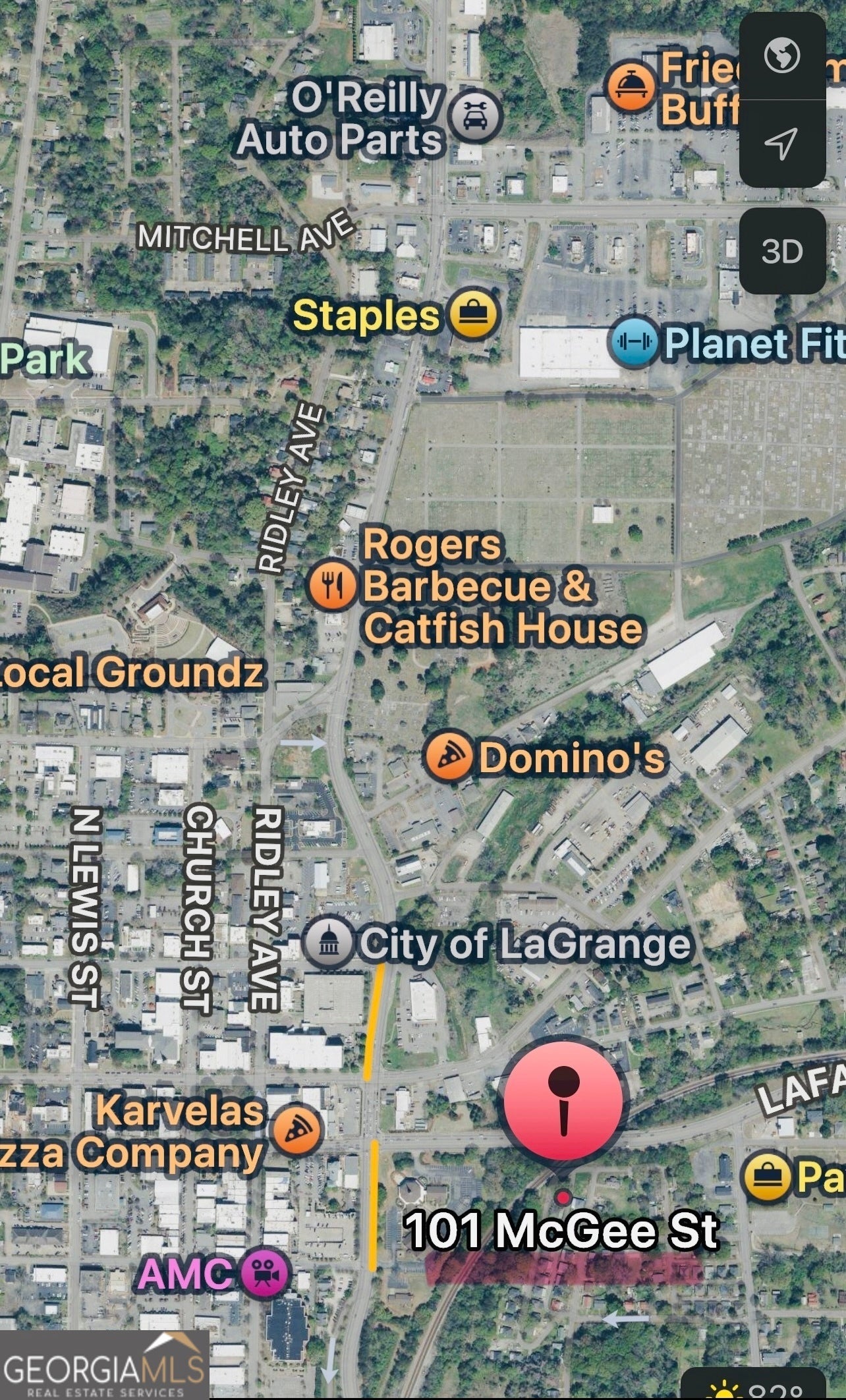Open the Karvelas Pizza Company marker
The height and width of the screenshot is (1400, 846).
point(296,1131)
